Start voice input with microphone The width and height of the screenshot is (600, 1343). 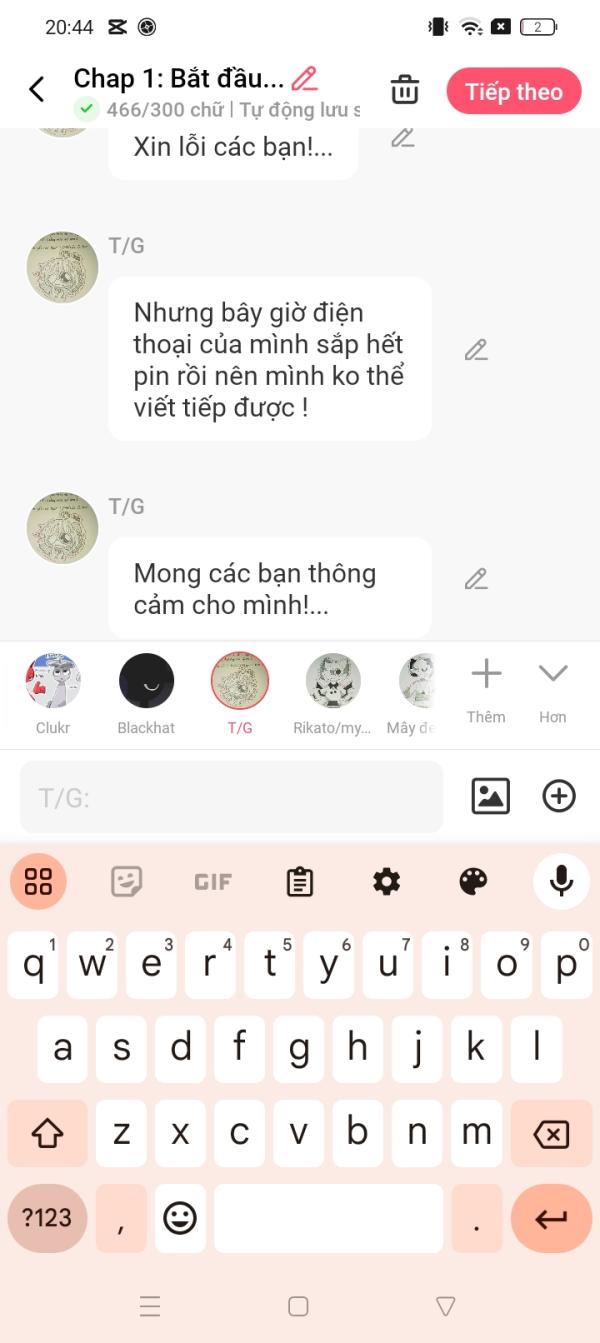pos(561,881)
